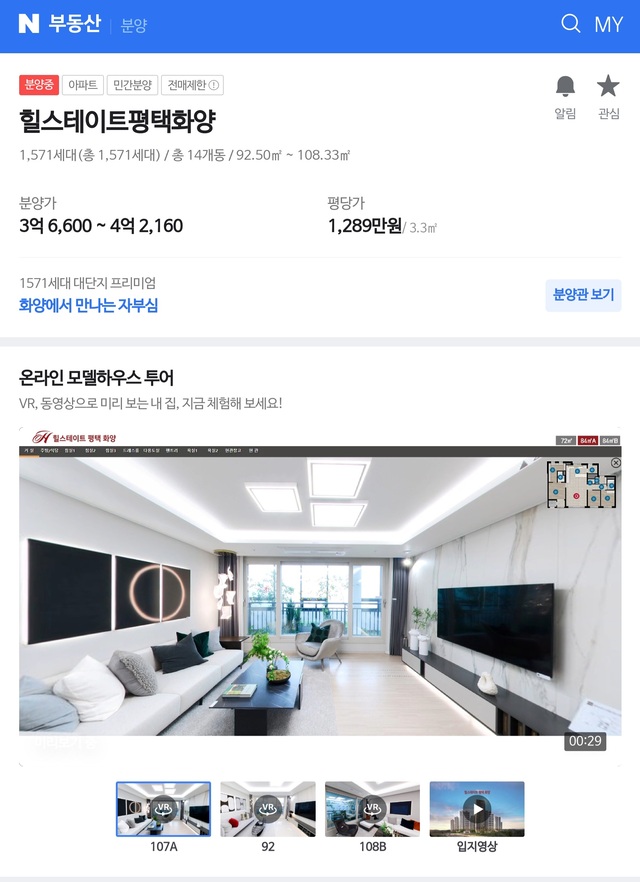640x882 pixels.
Task: Open the MY page
Action: pos(608,25)
